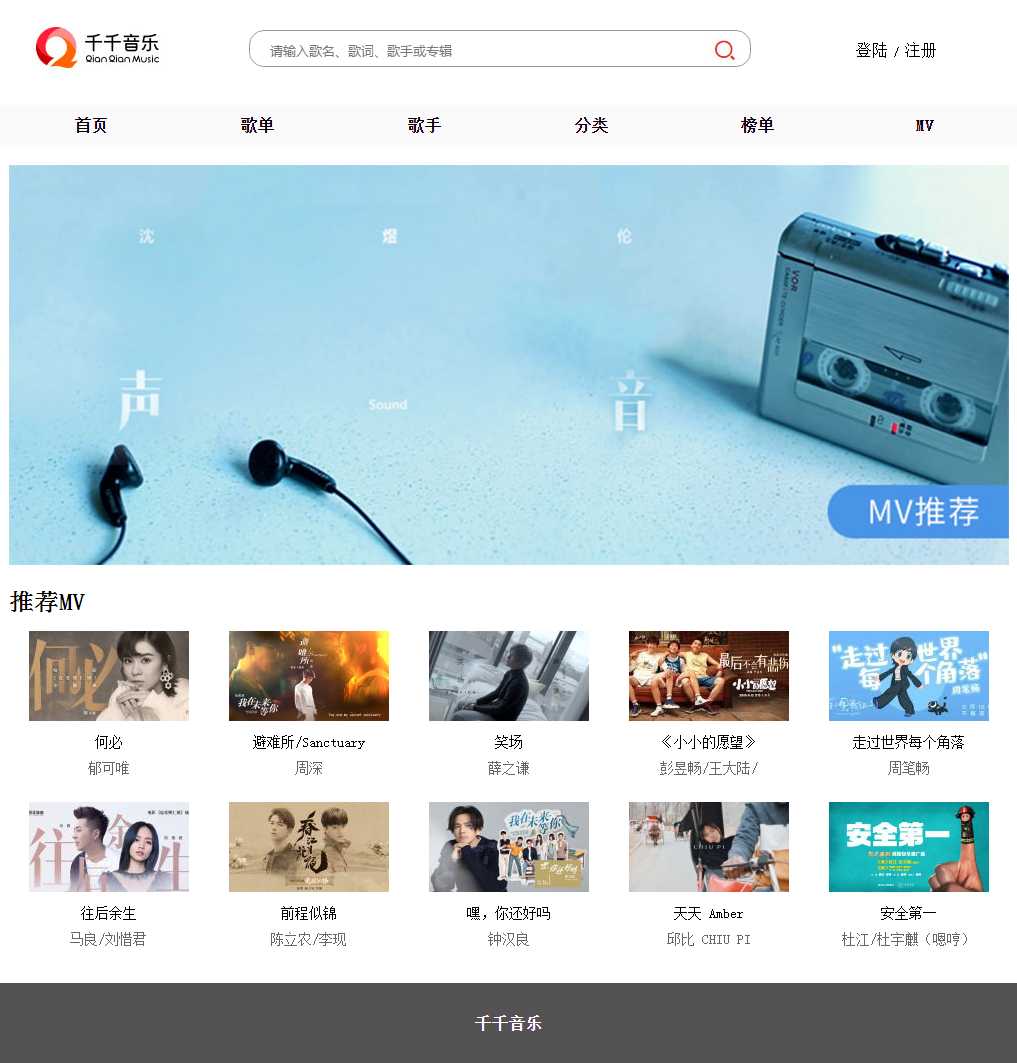Viewport: 1017px width, 1063px height.
Task: Focus the song search input field
Action: point(480,50)
